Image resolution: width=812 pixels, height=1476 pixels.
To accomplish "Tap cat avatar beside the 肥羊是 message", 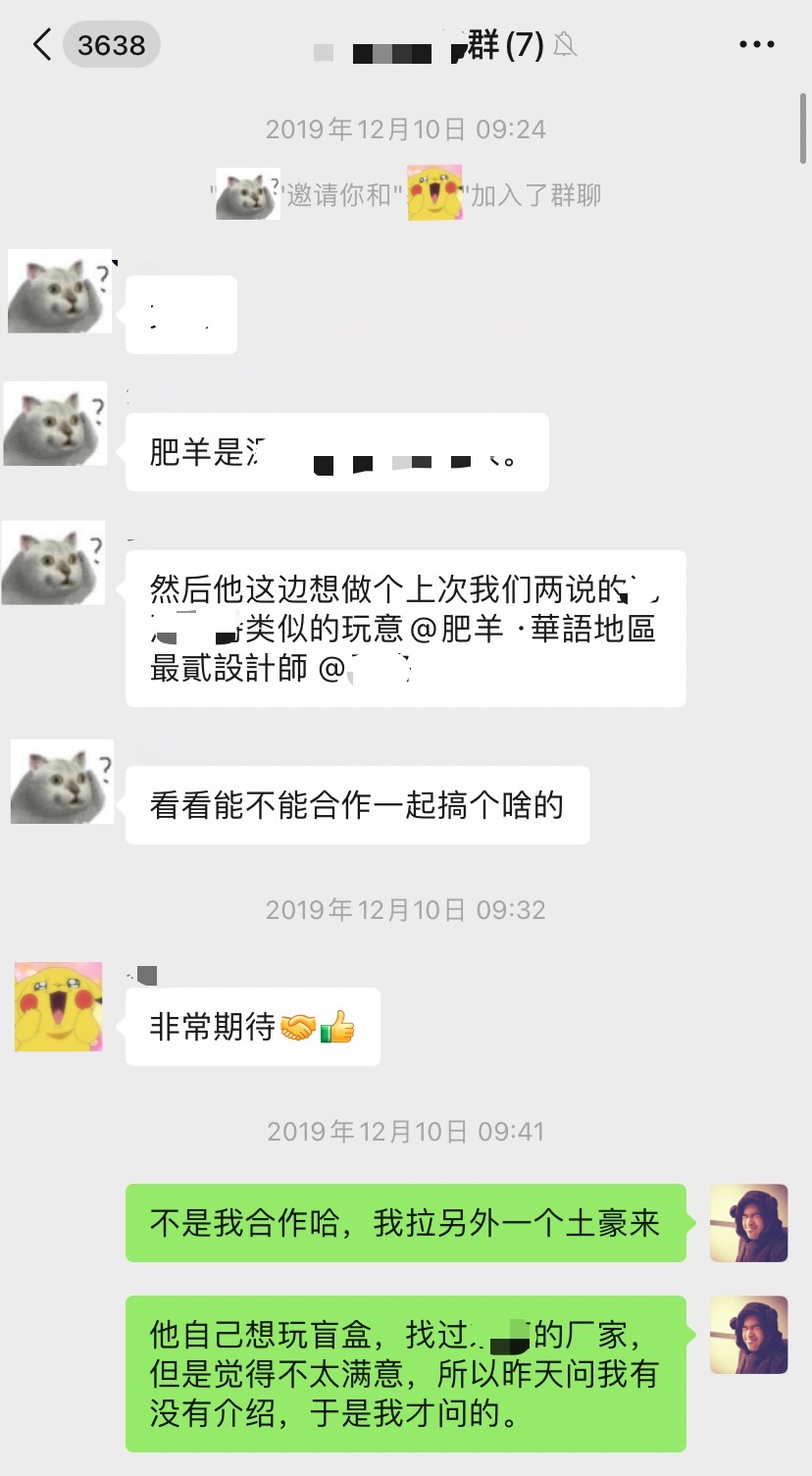I will click(56, 424).
